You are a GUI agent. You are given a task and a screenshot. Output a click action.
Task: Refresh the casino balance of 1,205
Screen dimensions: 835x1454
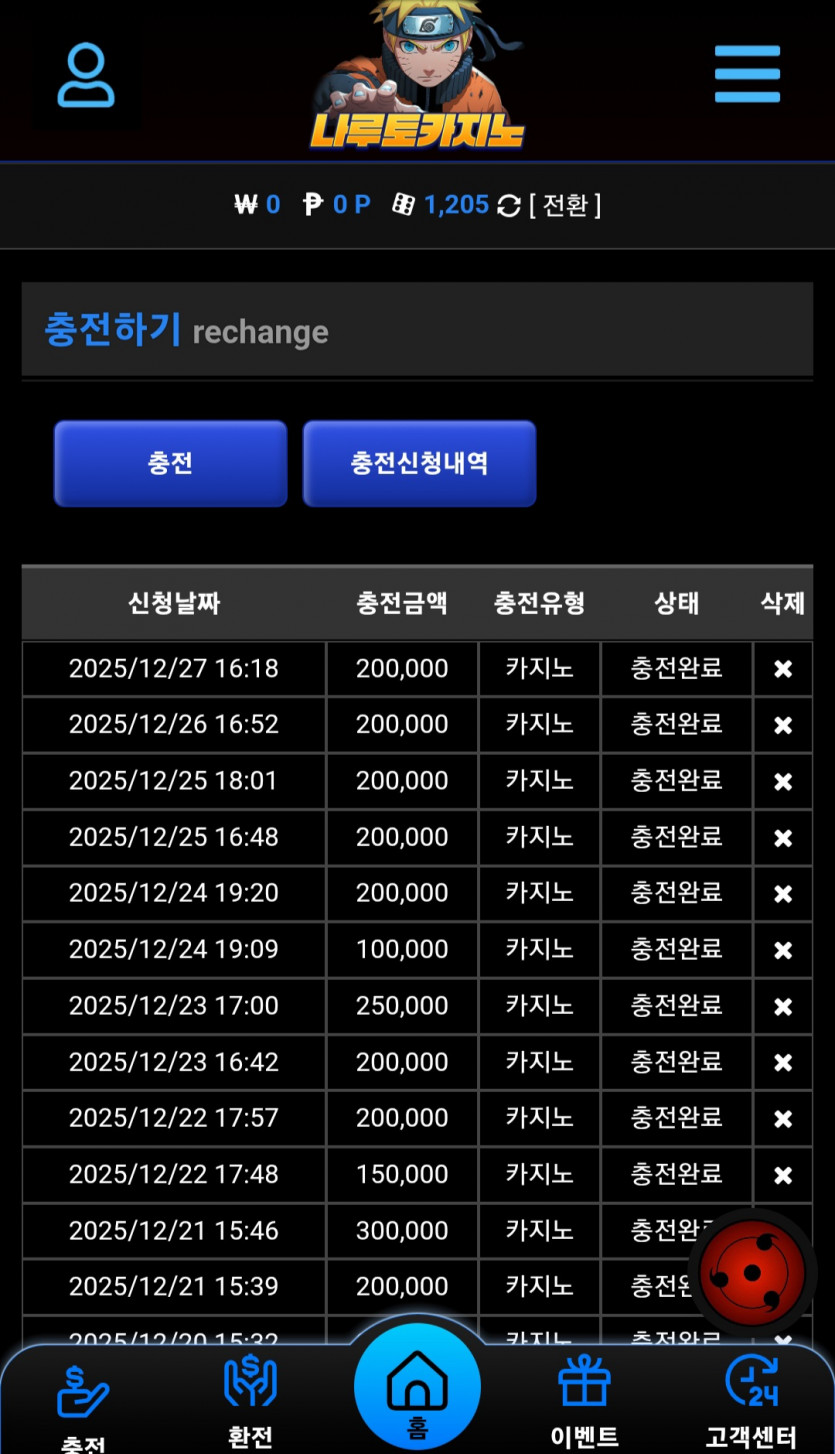tap(509, 206)
